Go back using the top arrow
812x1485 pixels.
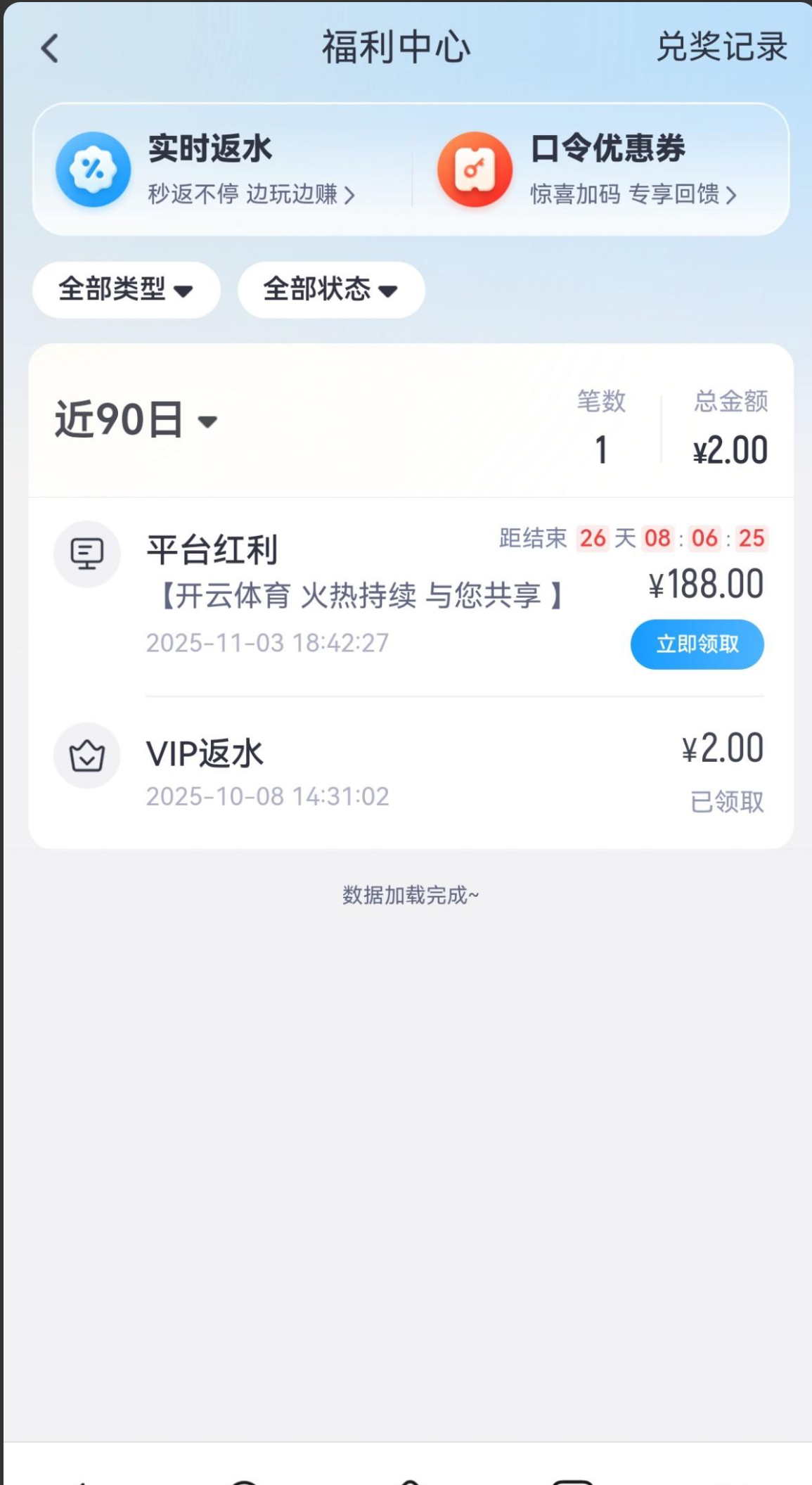click(49, 49)
